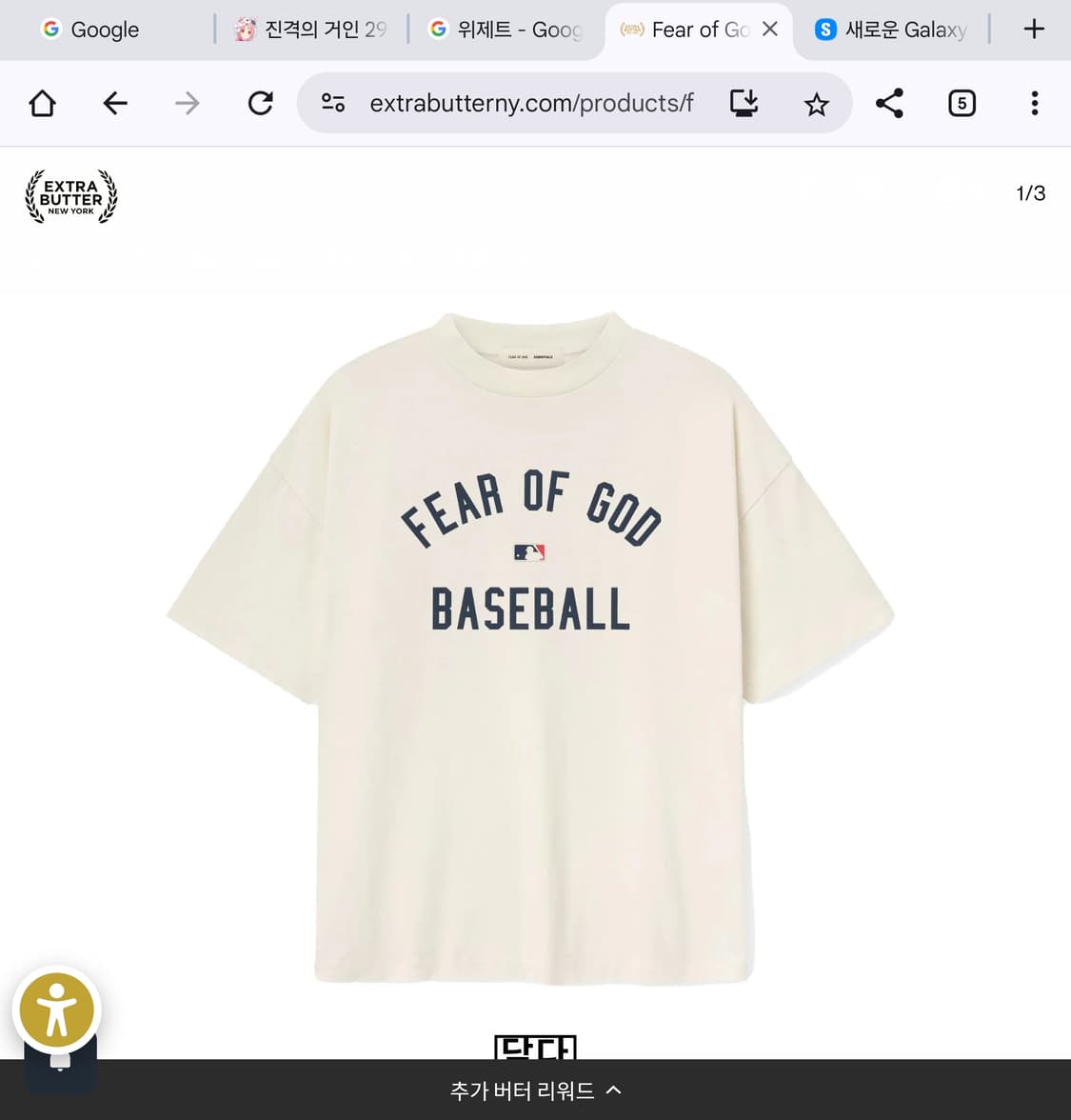Screen dimensions: 1071x1120
Task: Bookmark this product page with the star
Action: pyautogui.click(x=816, y=103)
